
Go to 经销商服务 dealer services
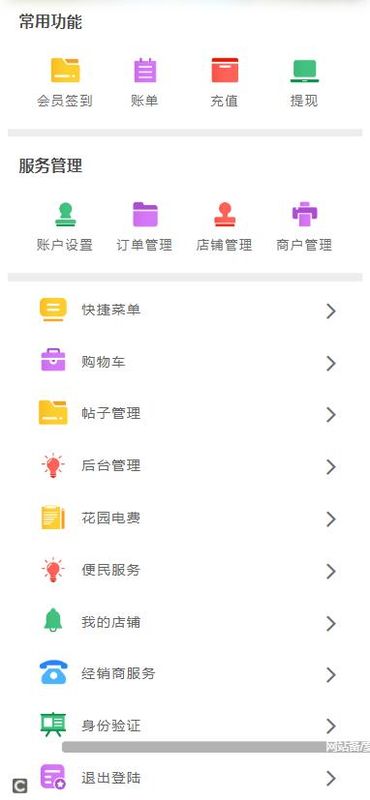click(x=185, y=674)
